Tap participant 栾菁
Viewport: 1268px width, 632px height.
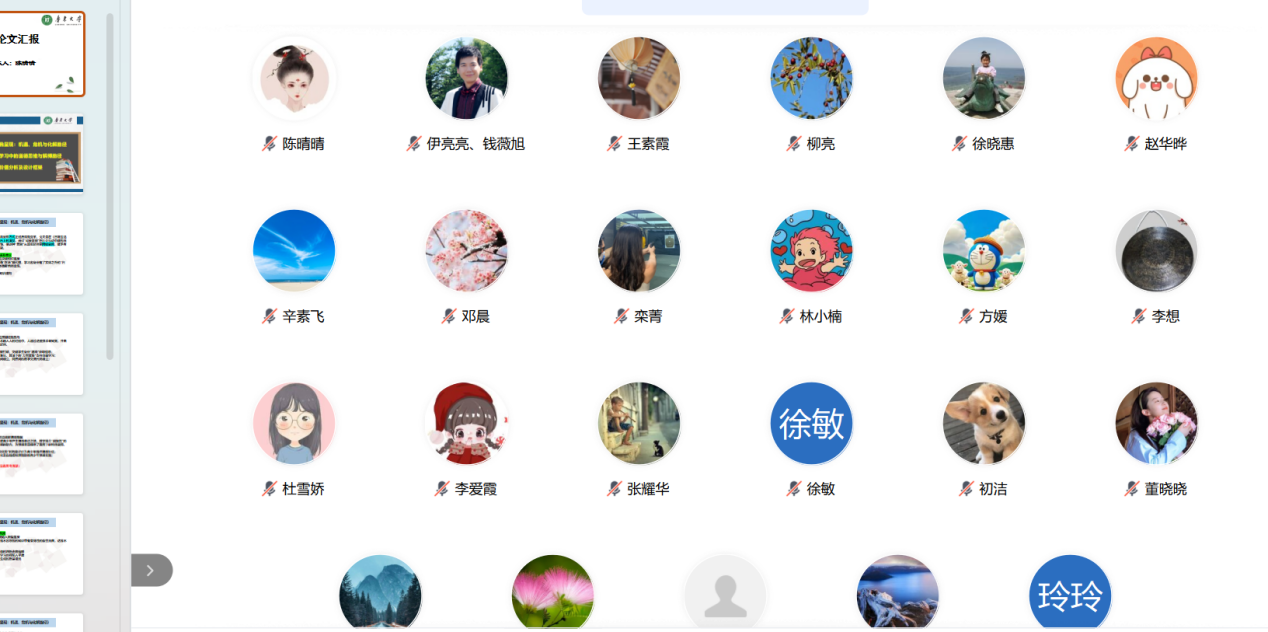pos(639,251)
